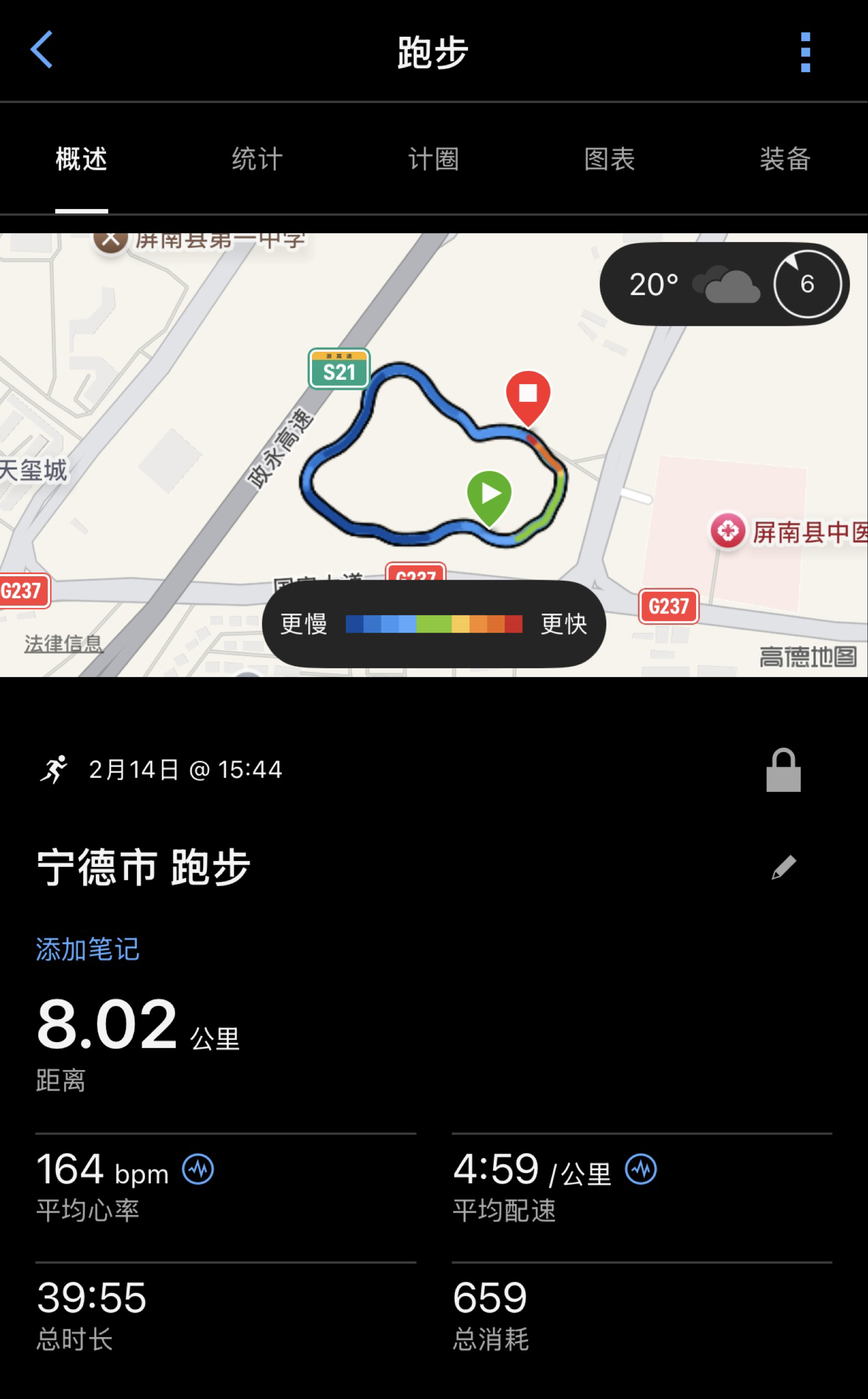Tap the privacy lock icon
Screen dimensions: 868x1399
tap(783, 770)
